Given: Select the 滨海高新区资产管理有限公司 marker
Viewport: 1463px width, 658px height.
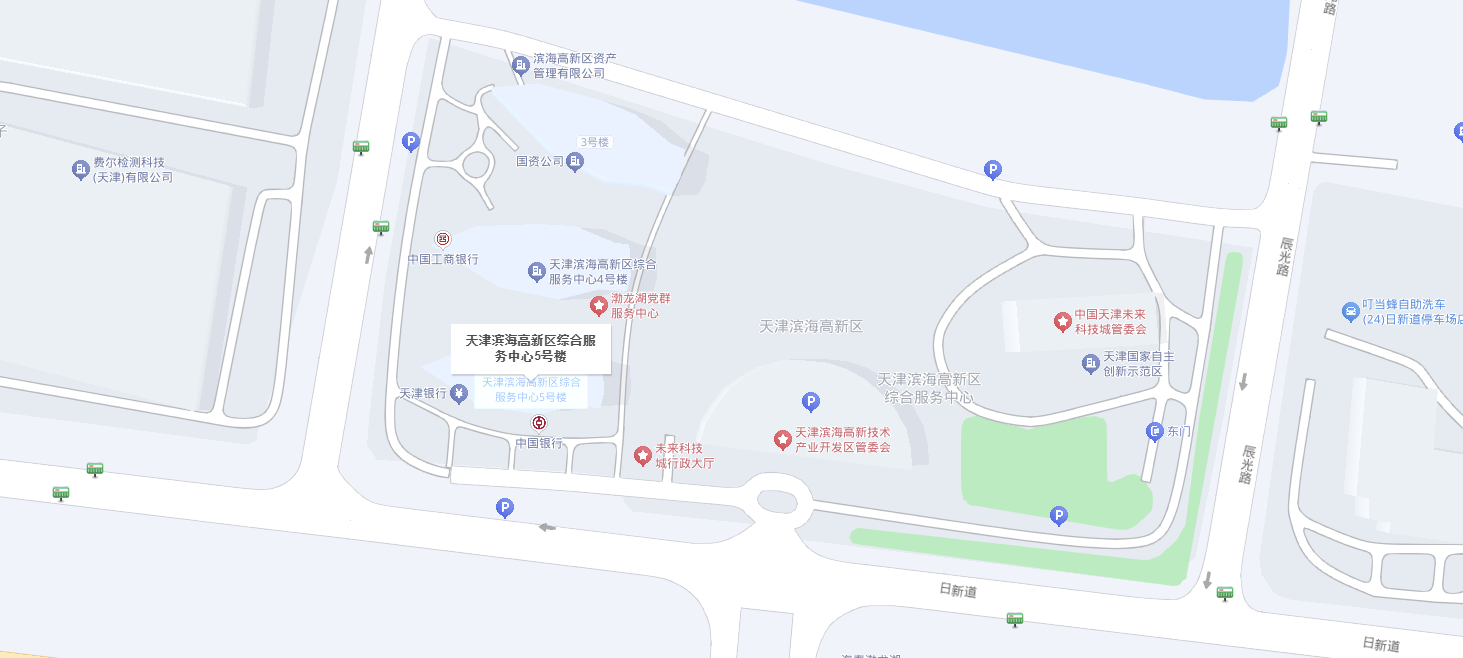Looking at the screenshot, I should click(521, 66).
